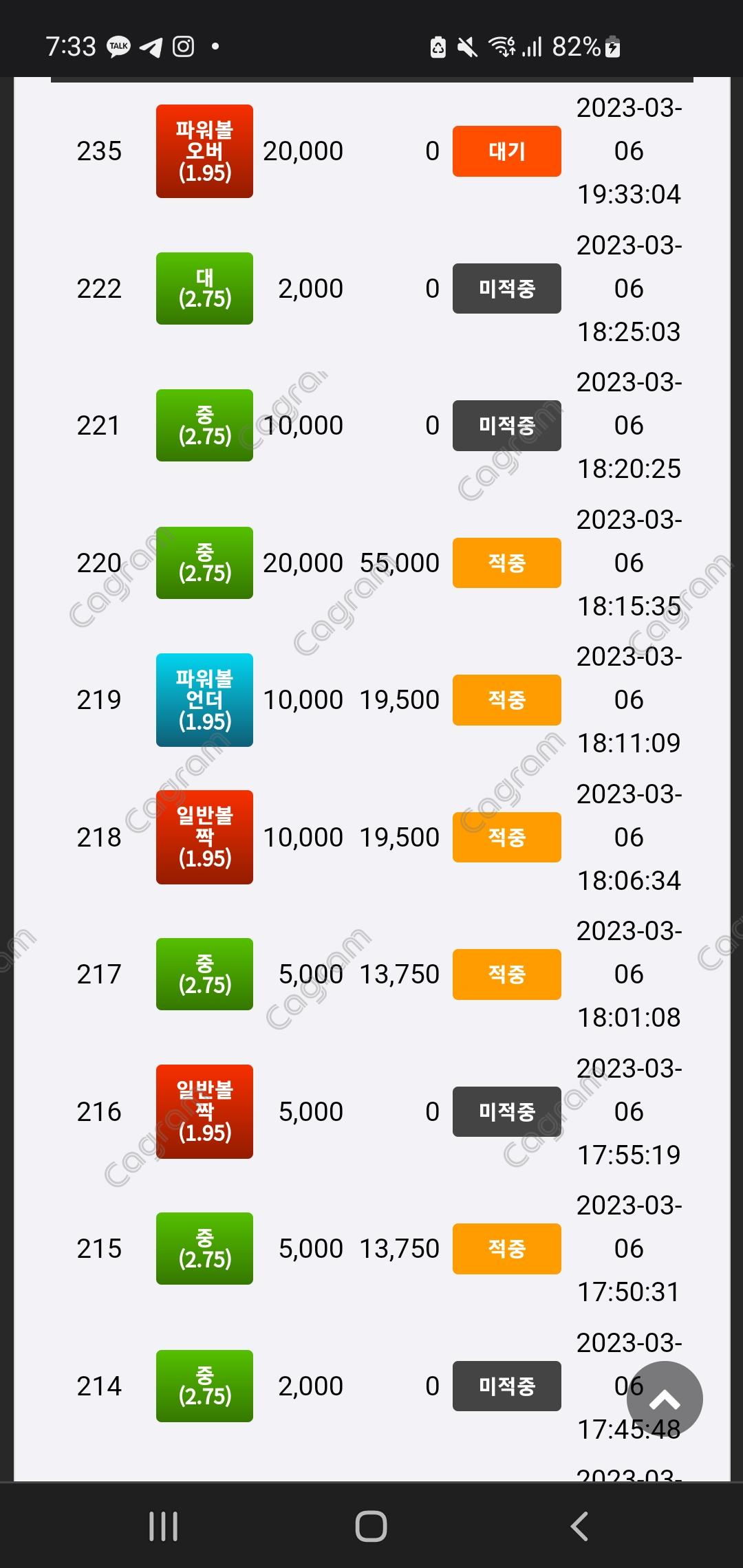Go back with the system back button
This screenshot has height=1568, width=743.
[x=579, y=1526]
